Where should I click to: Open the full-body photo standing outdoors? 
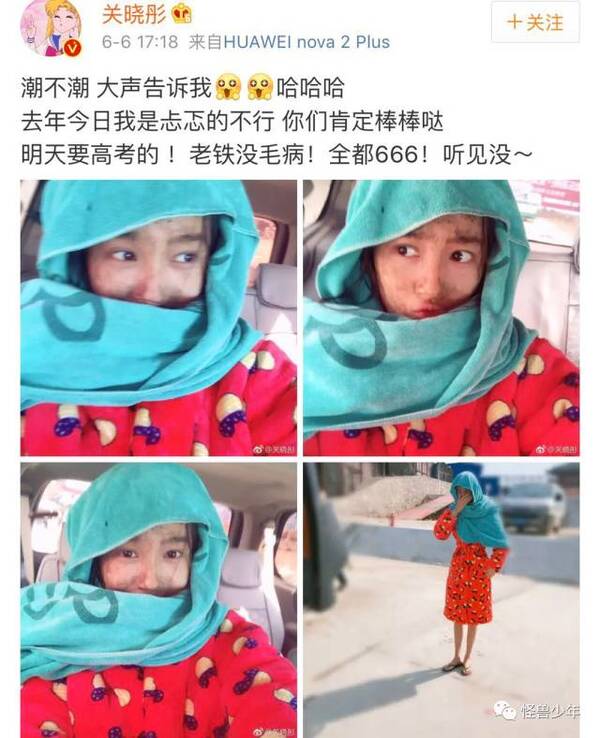pos(441,598)
